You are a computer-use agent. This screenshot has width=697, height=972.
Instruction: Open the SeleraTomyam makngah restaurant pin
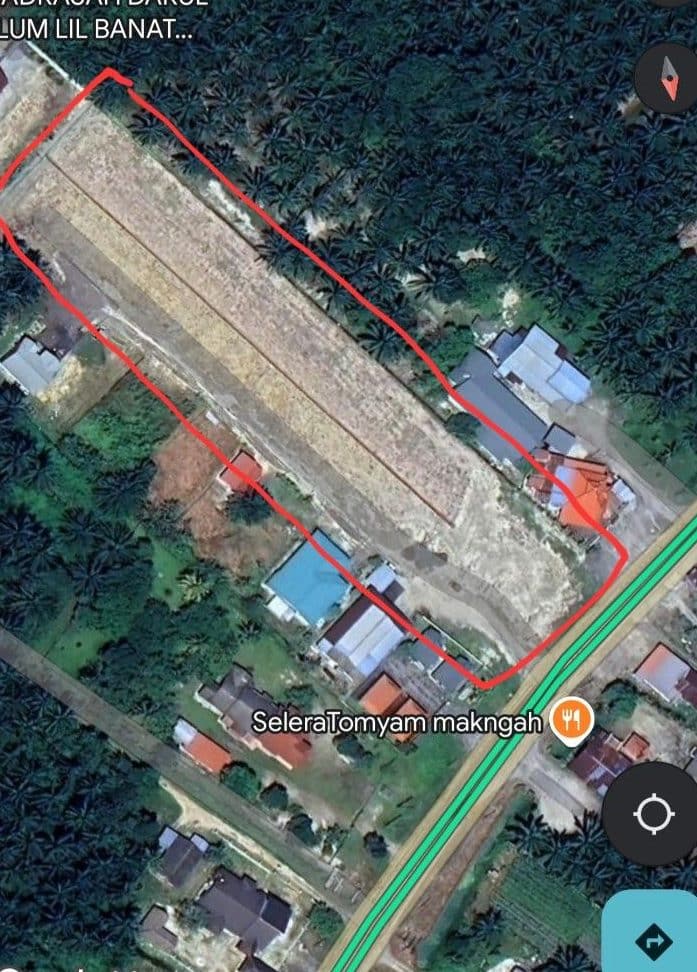click(x=572, y=719)
